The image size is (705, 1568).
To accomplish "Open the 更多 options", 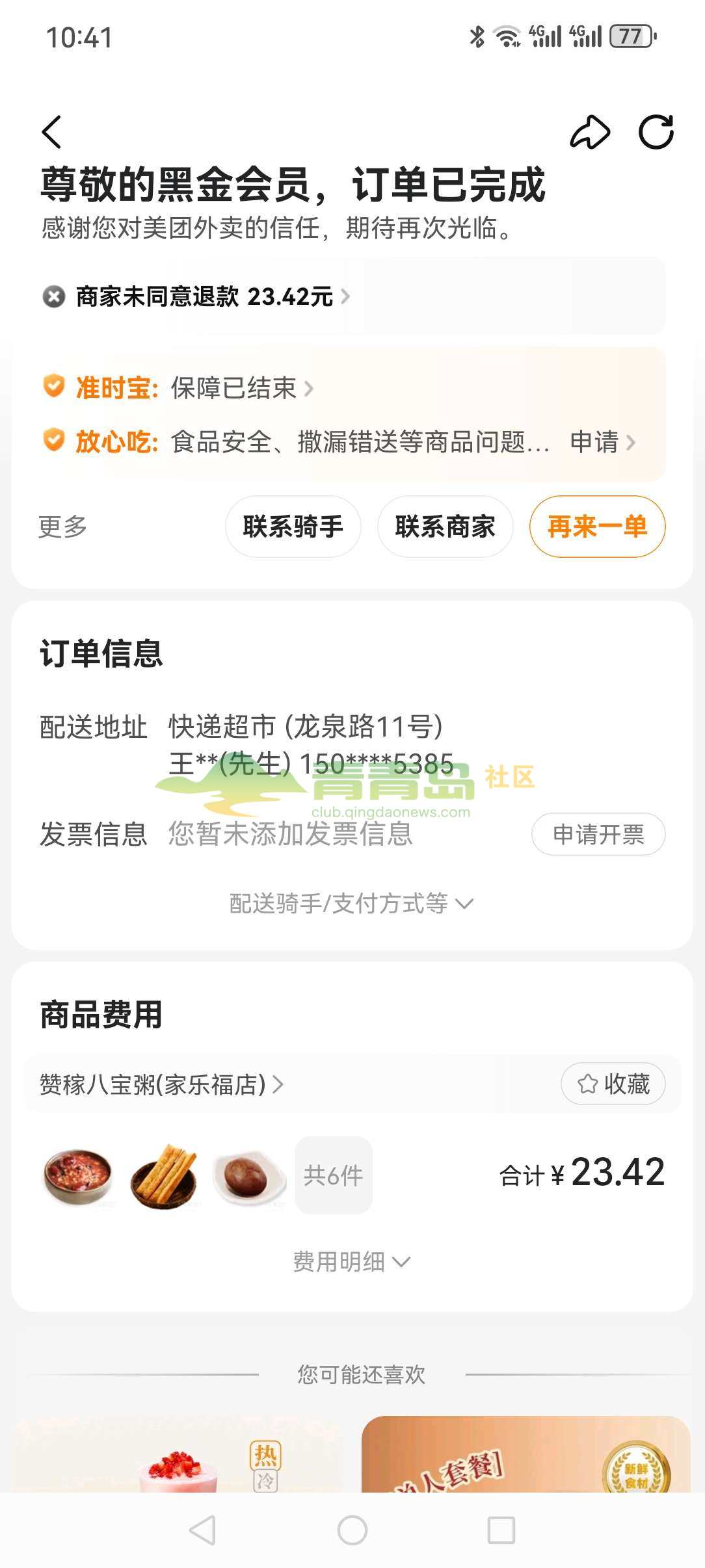I will point(62,527).
